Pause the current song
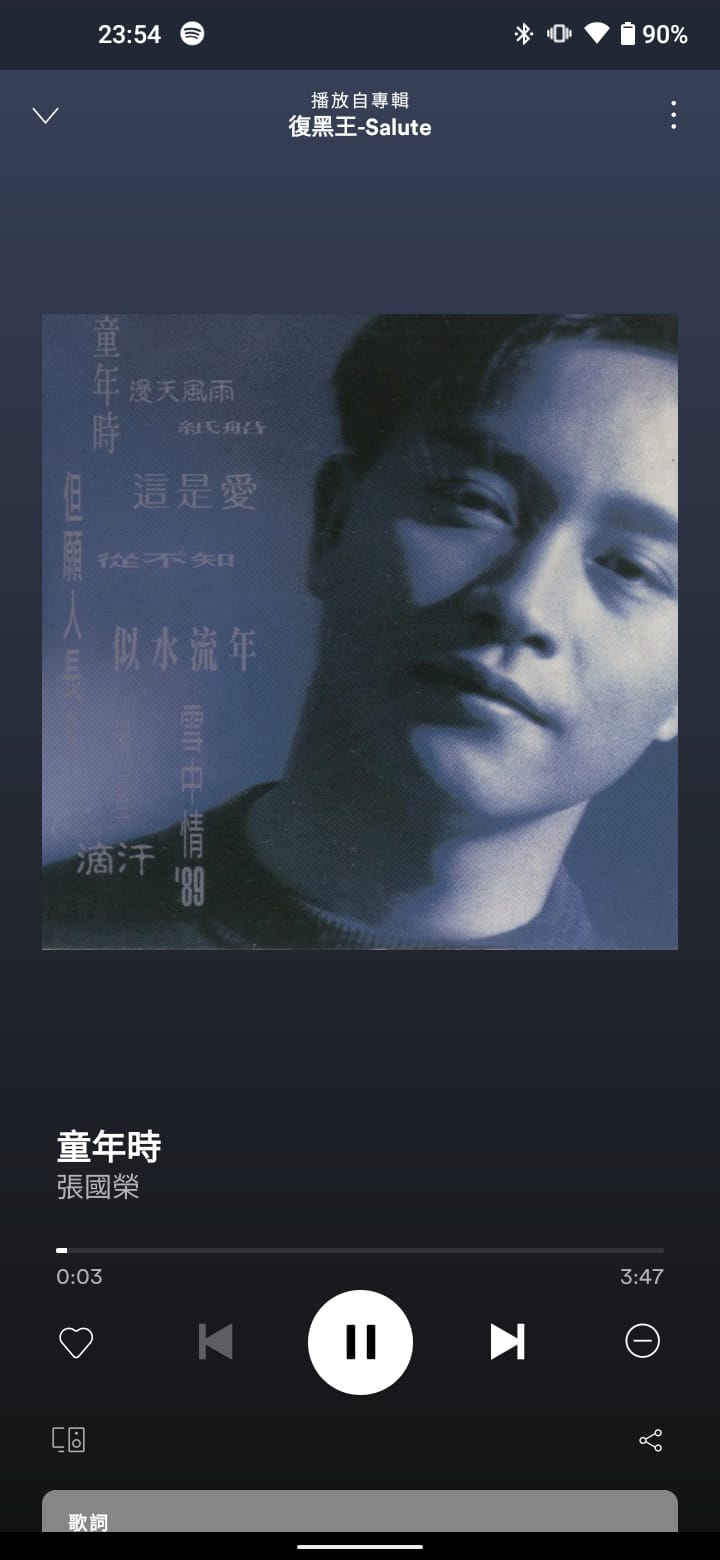Image resolution: width=720 pixels, height=1560 pixels. click(360, 1342)
